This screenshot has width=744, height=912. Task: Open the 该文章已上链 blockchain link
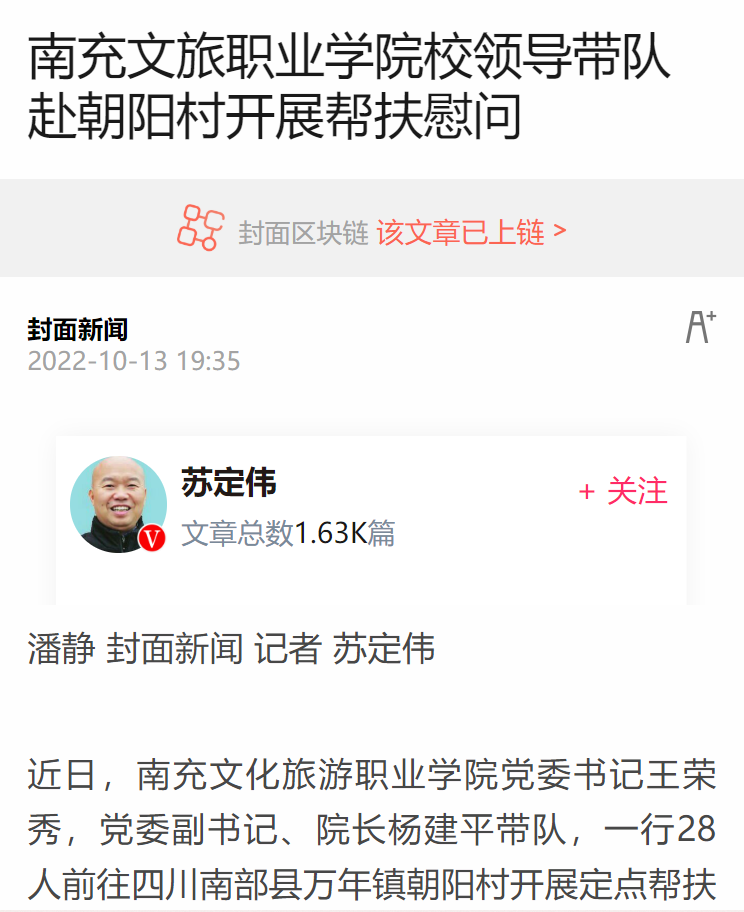[x=471, y=233]
